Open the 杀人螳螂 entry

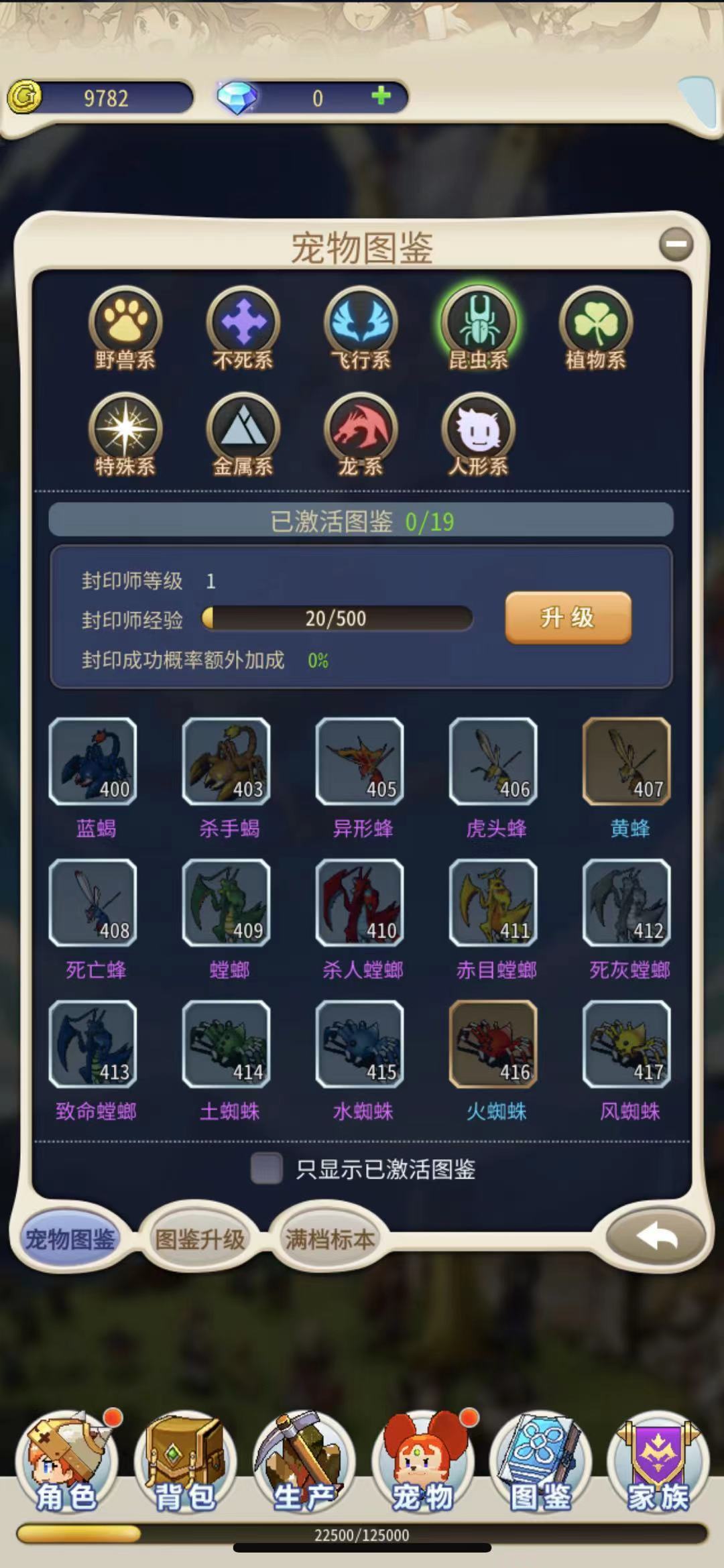(360, 903)
